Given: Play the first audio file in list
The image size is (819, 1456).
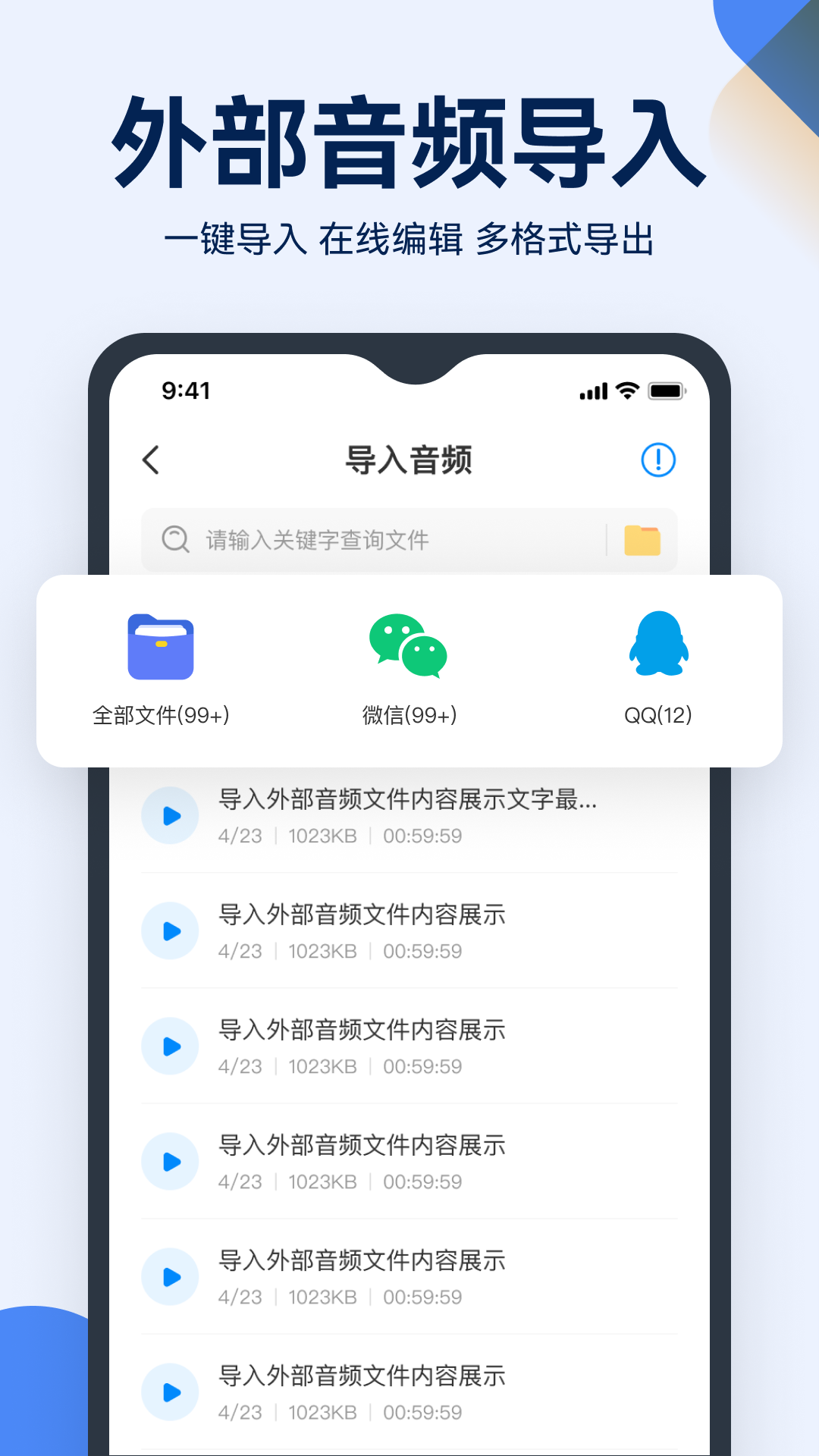Looking at the screenshot, I should pyautogui.click(x=170, y=815).
